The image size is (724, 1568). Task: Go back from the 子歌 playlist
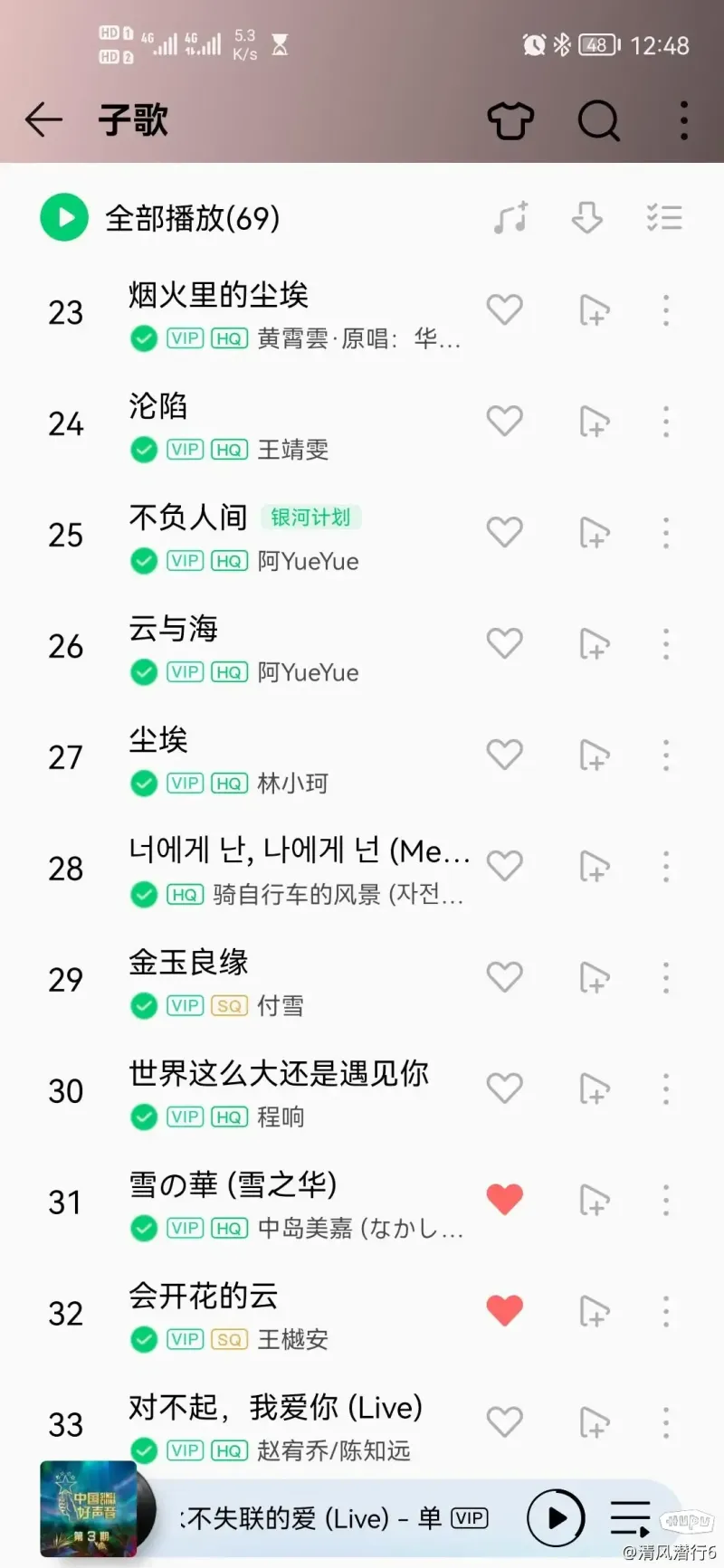(x=43, y=119)
